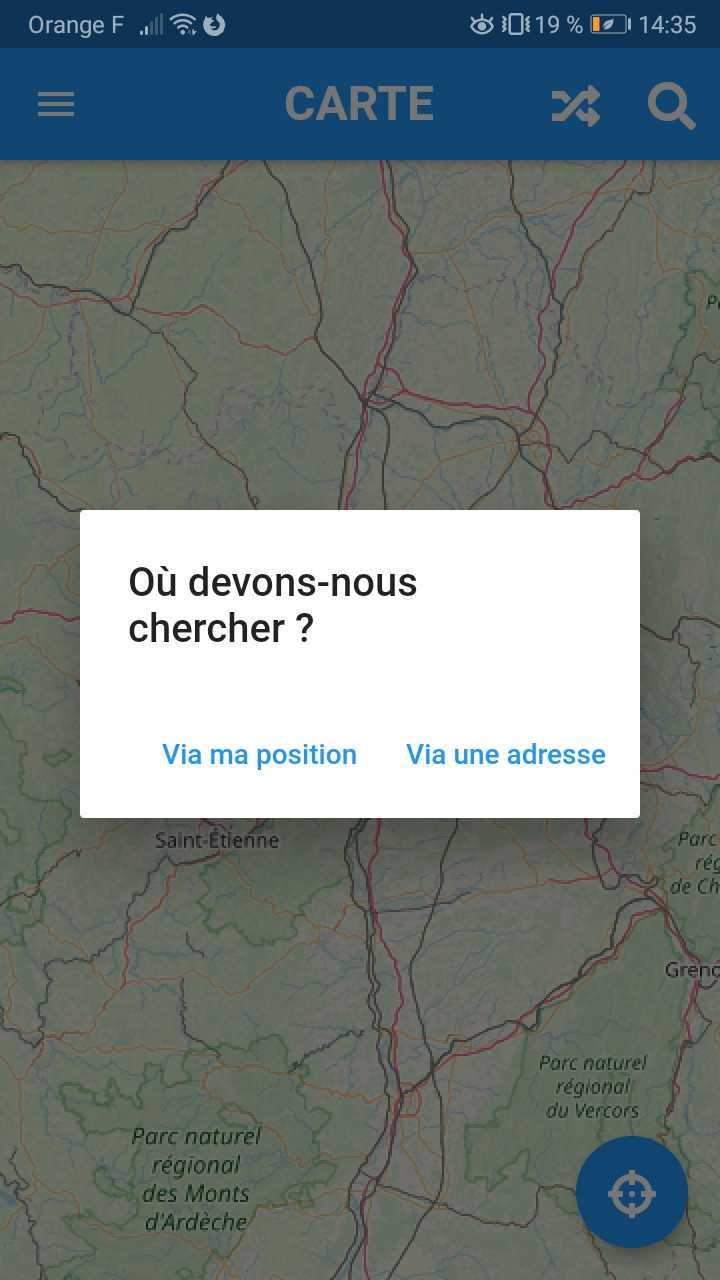Center map on my location
The height and width of the screenshot is (1280, 720).
coord(632,1192)
